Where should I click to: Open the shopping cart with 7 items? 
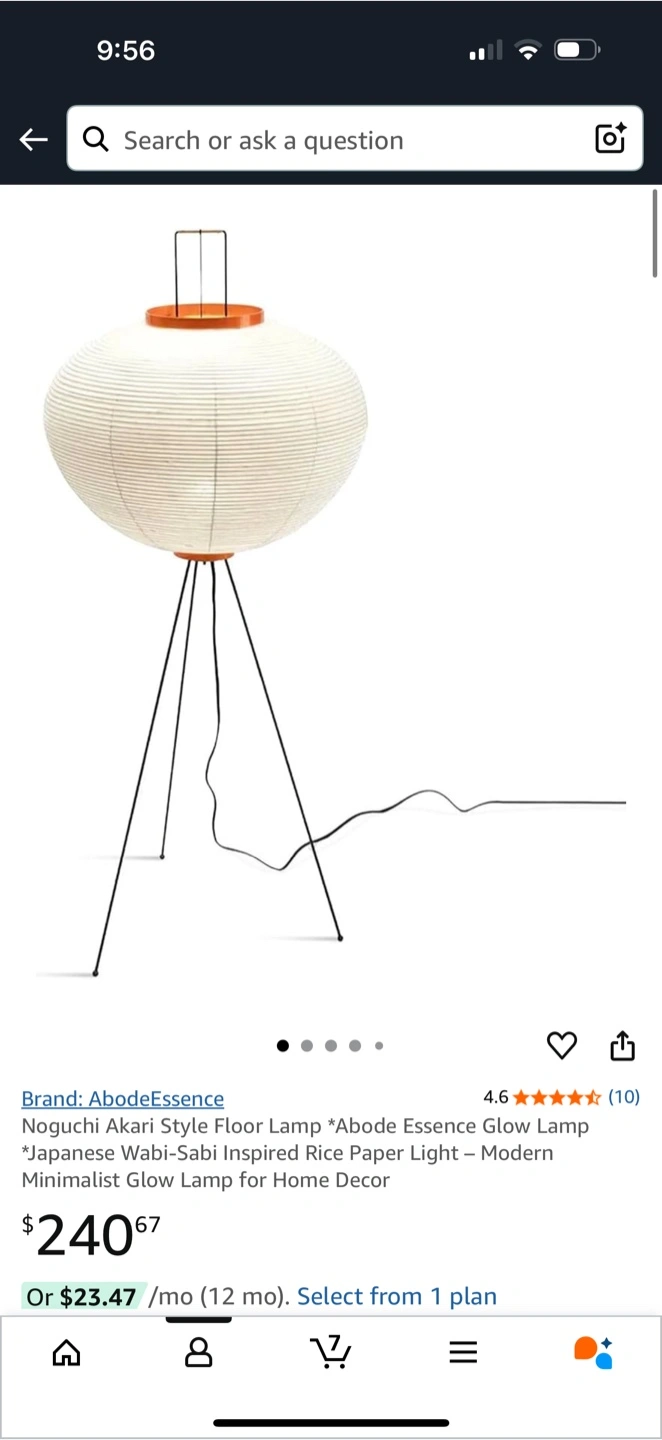click(331, 1353)
